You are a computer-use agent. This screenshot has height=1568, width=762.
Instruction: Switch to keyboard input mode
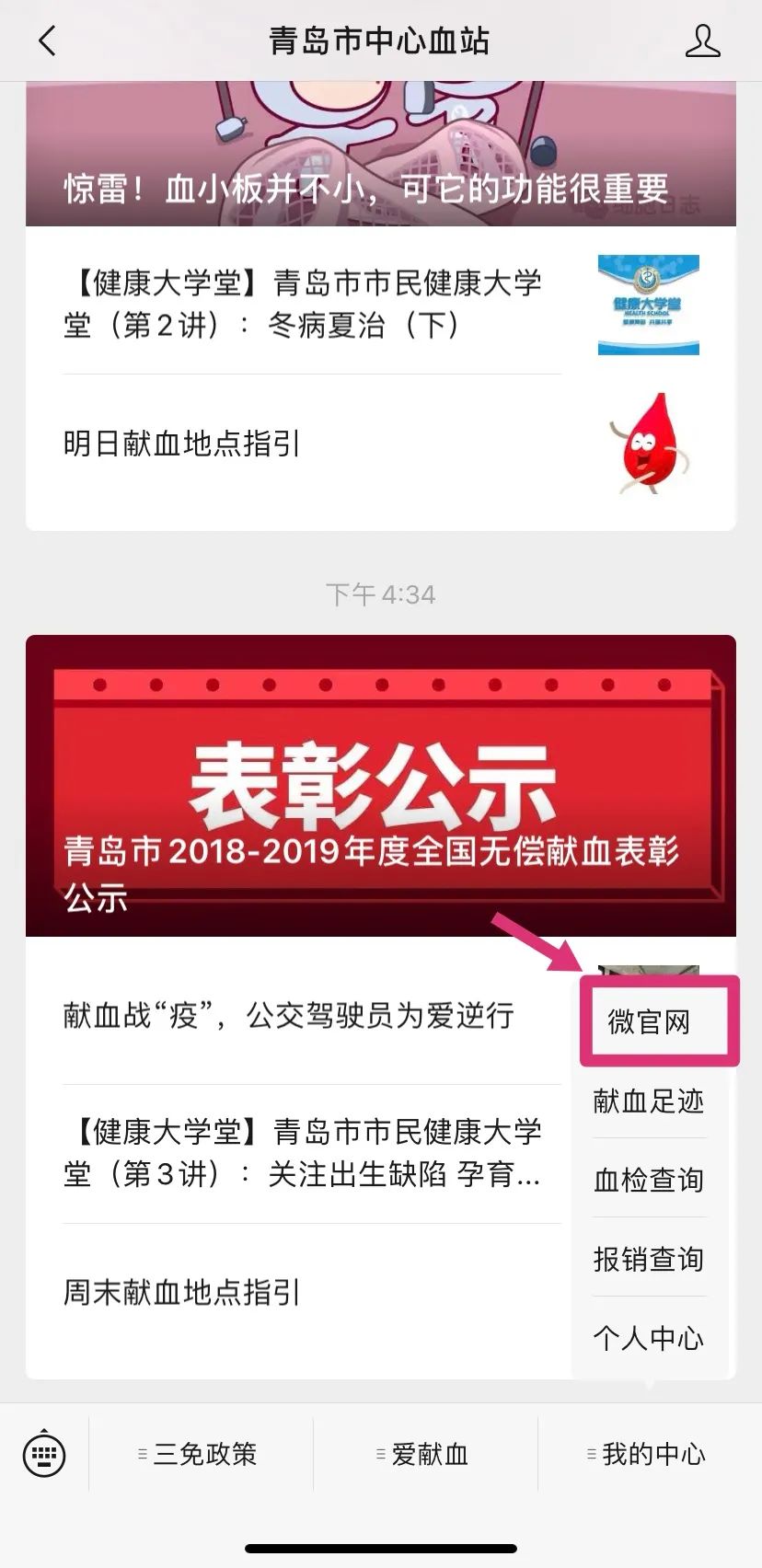[44, 1454]
